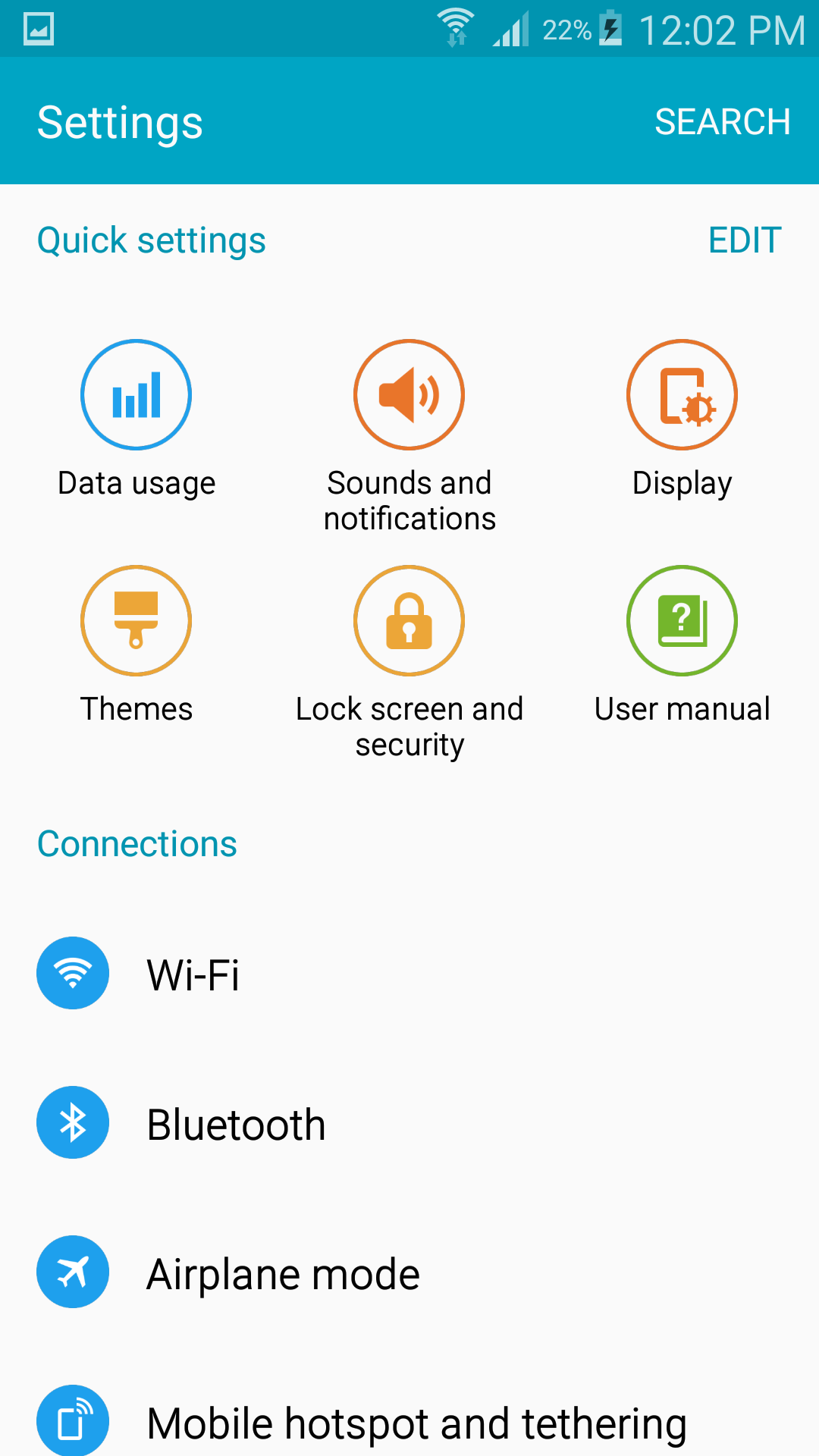Open Wi-Fi settings

pyautogui.click(x=409, y=974)
